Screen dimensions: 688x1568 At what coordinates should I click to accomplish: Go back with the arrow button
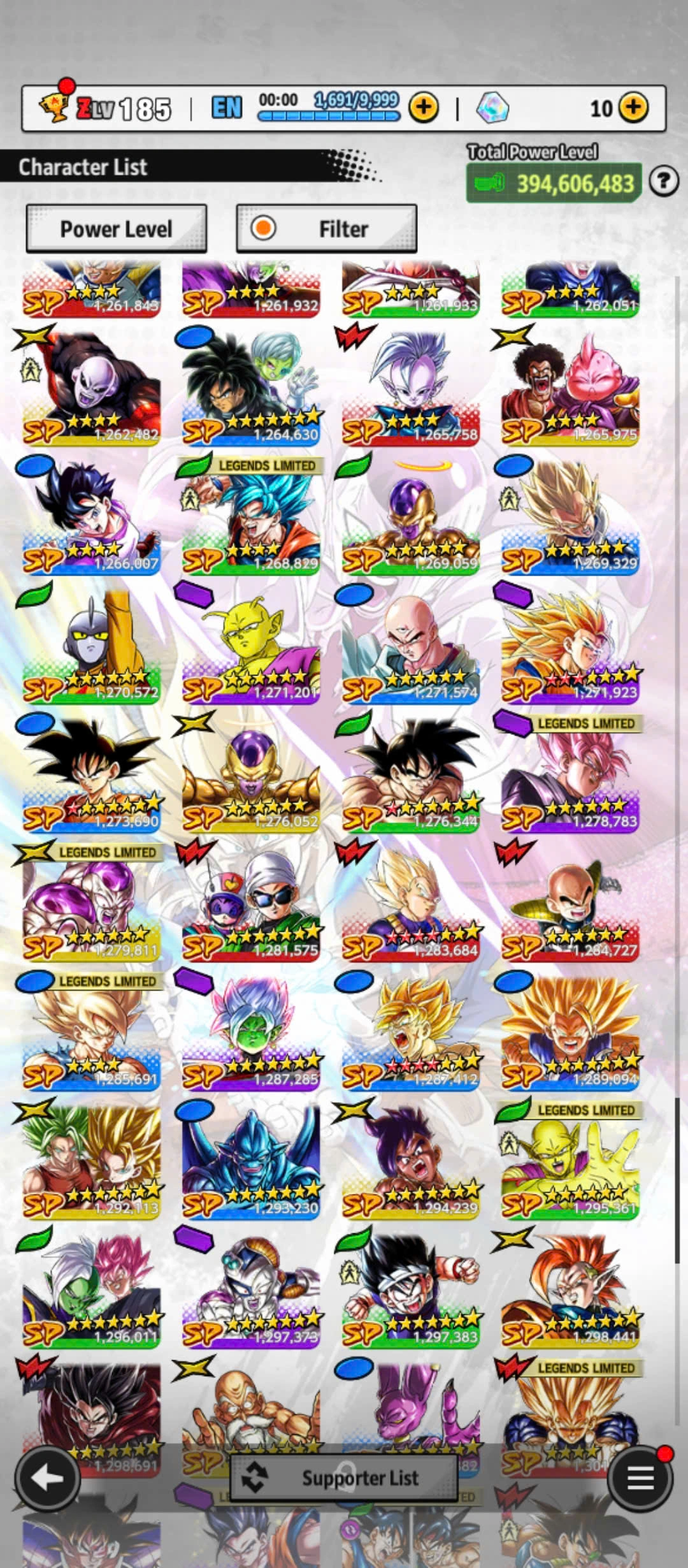48,1477
